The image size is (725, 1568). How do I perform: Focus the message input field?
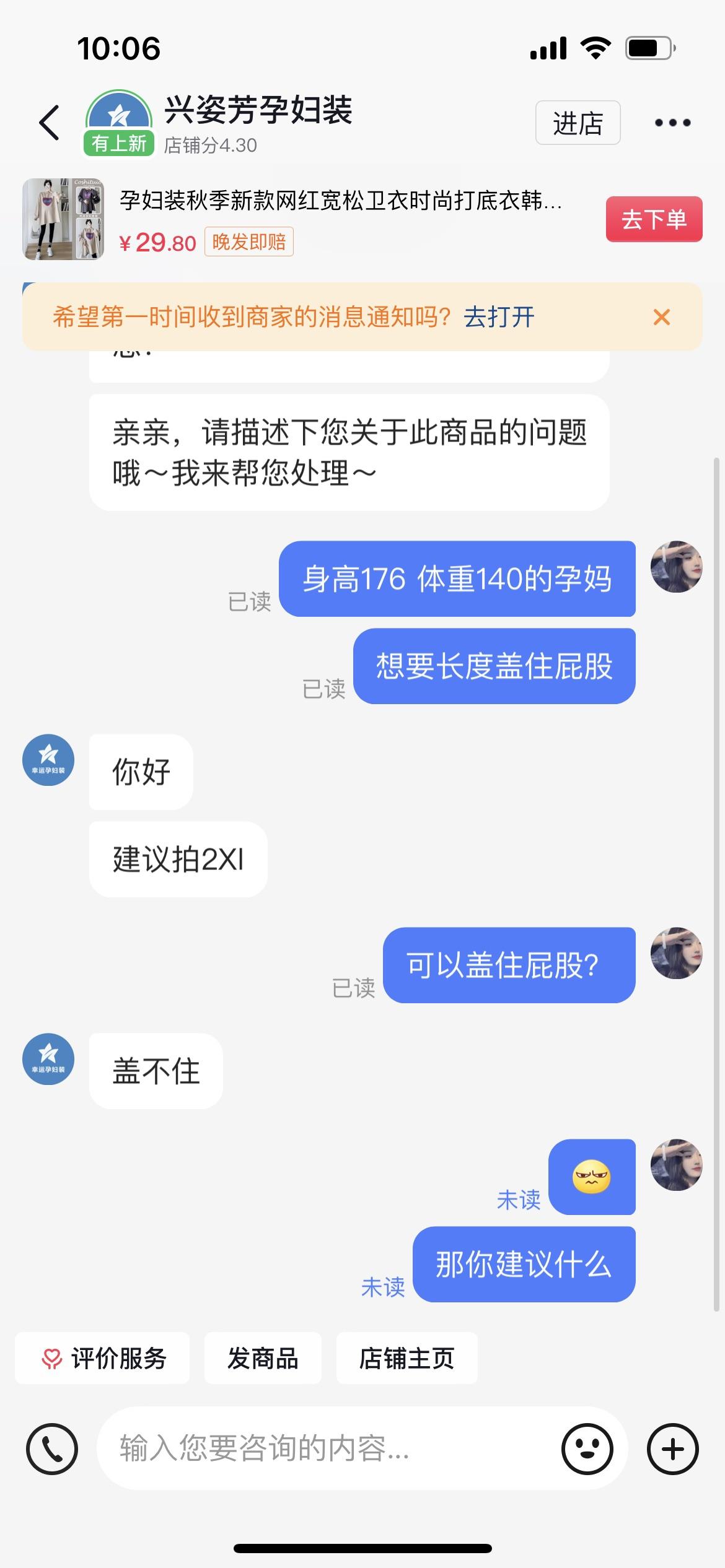(x=328, y=1449)
